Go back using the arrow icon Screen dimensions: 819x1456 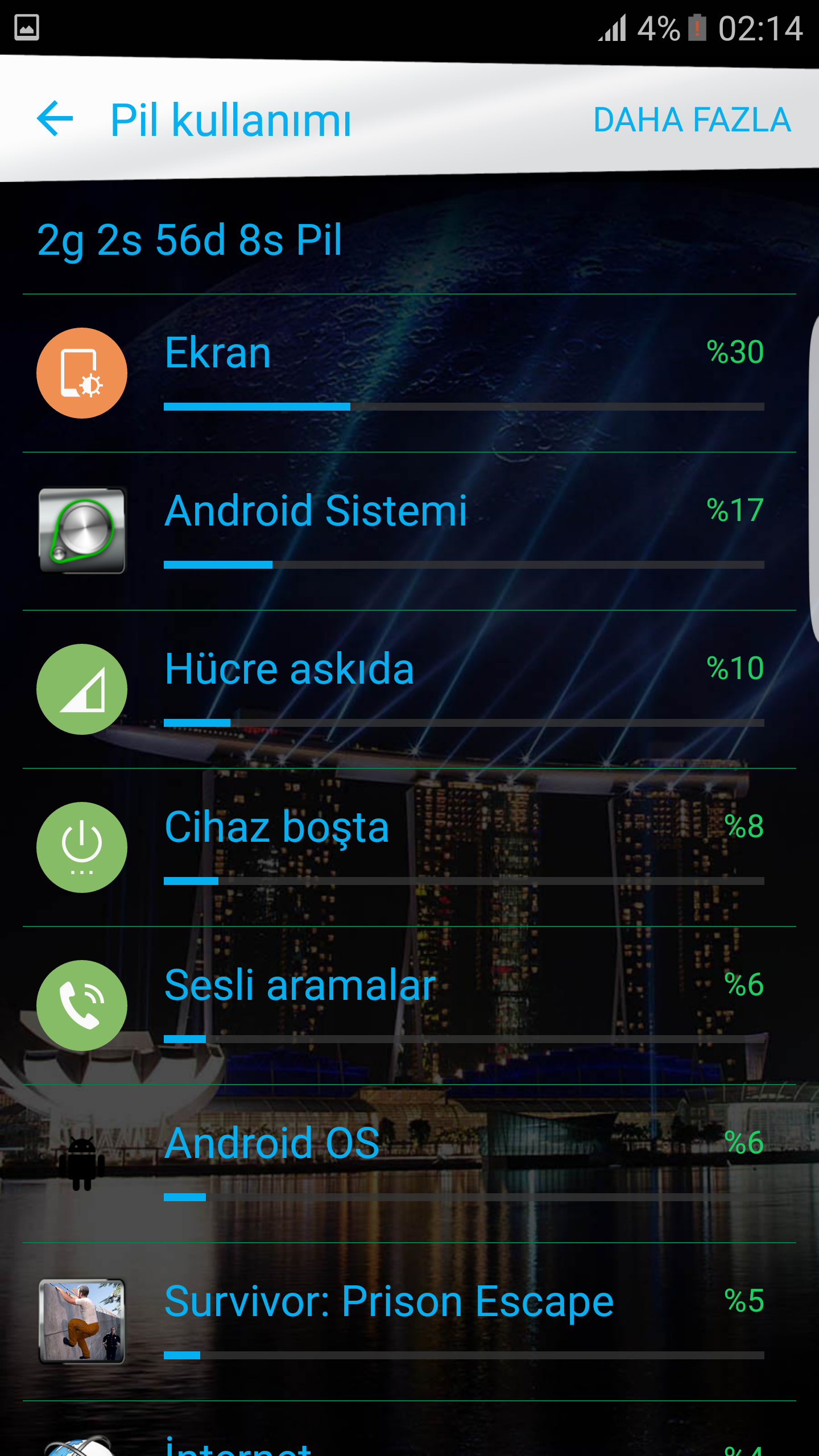coord(55,119)
